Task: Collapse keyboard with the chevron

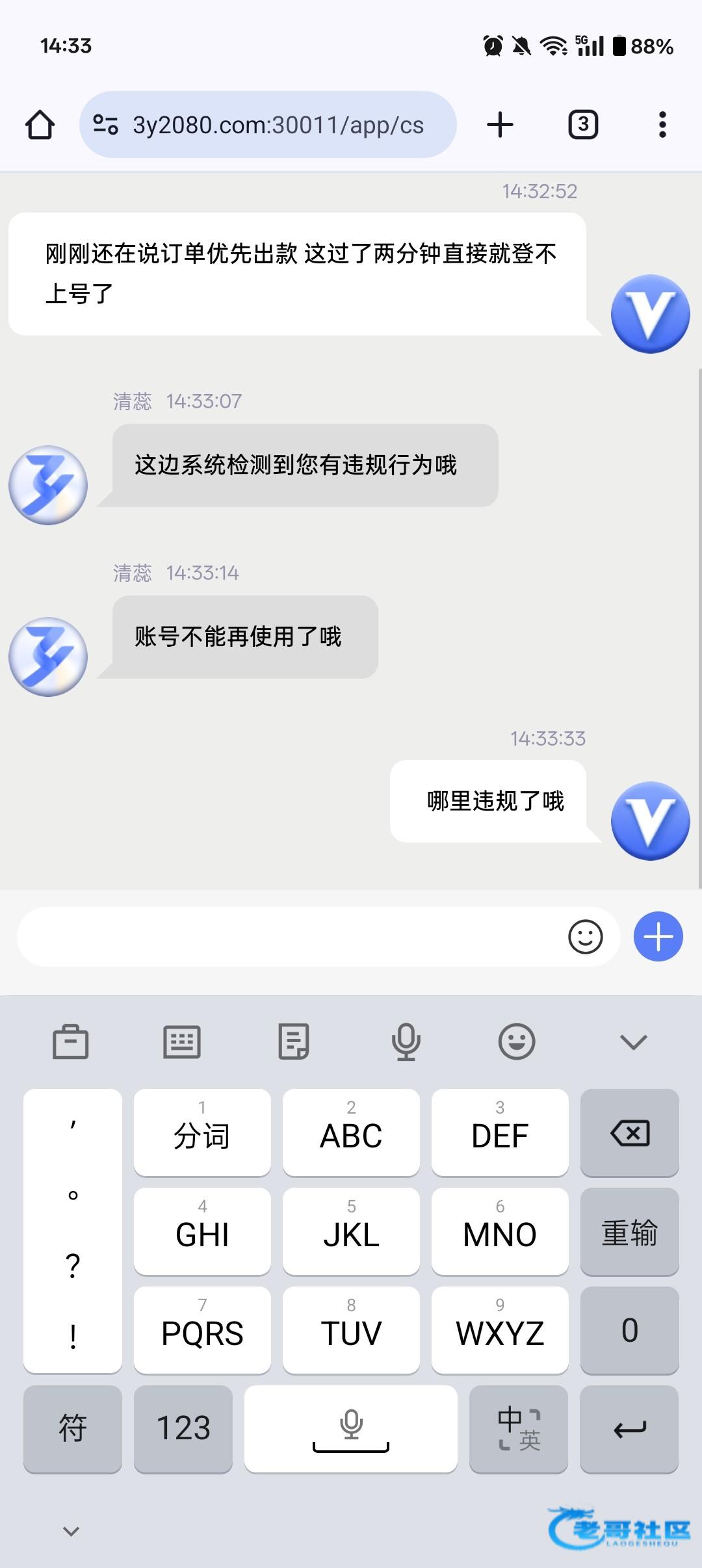Action: [634, 1042]
